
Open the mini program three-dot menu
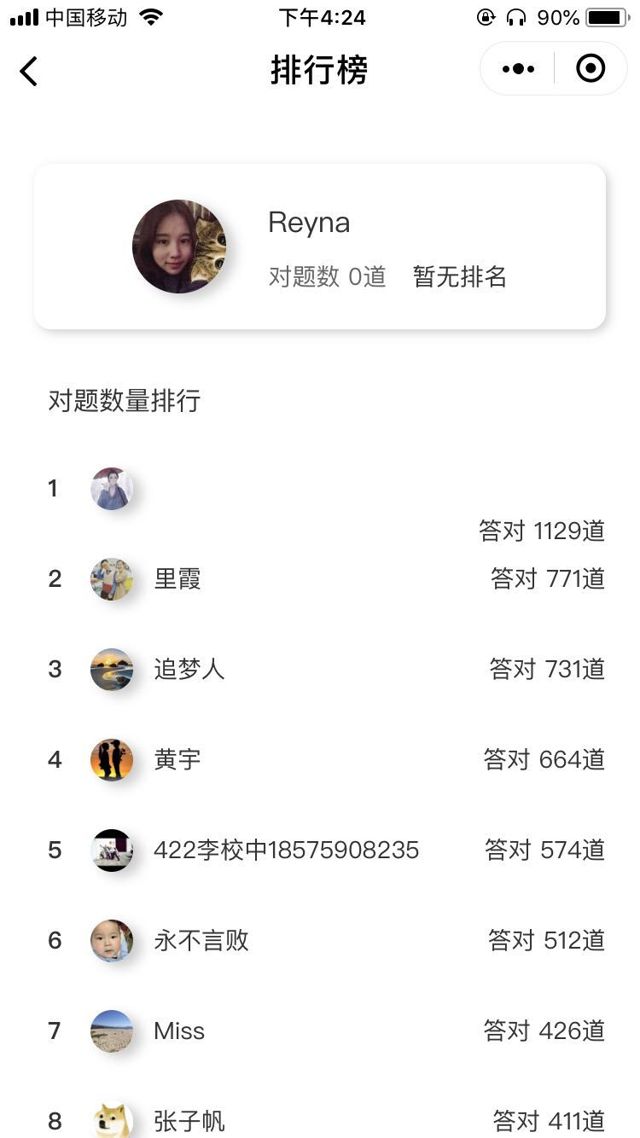(518, 69)
